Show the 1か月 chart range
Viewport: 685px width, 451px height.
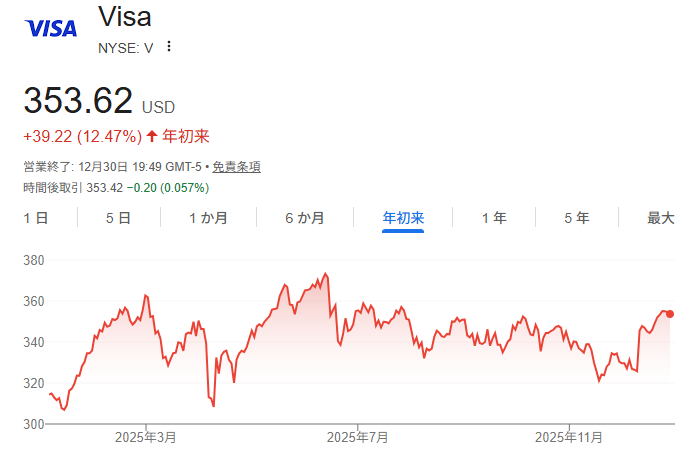[208, 218]
